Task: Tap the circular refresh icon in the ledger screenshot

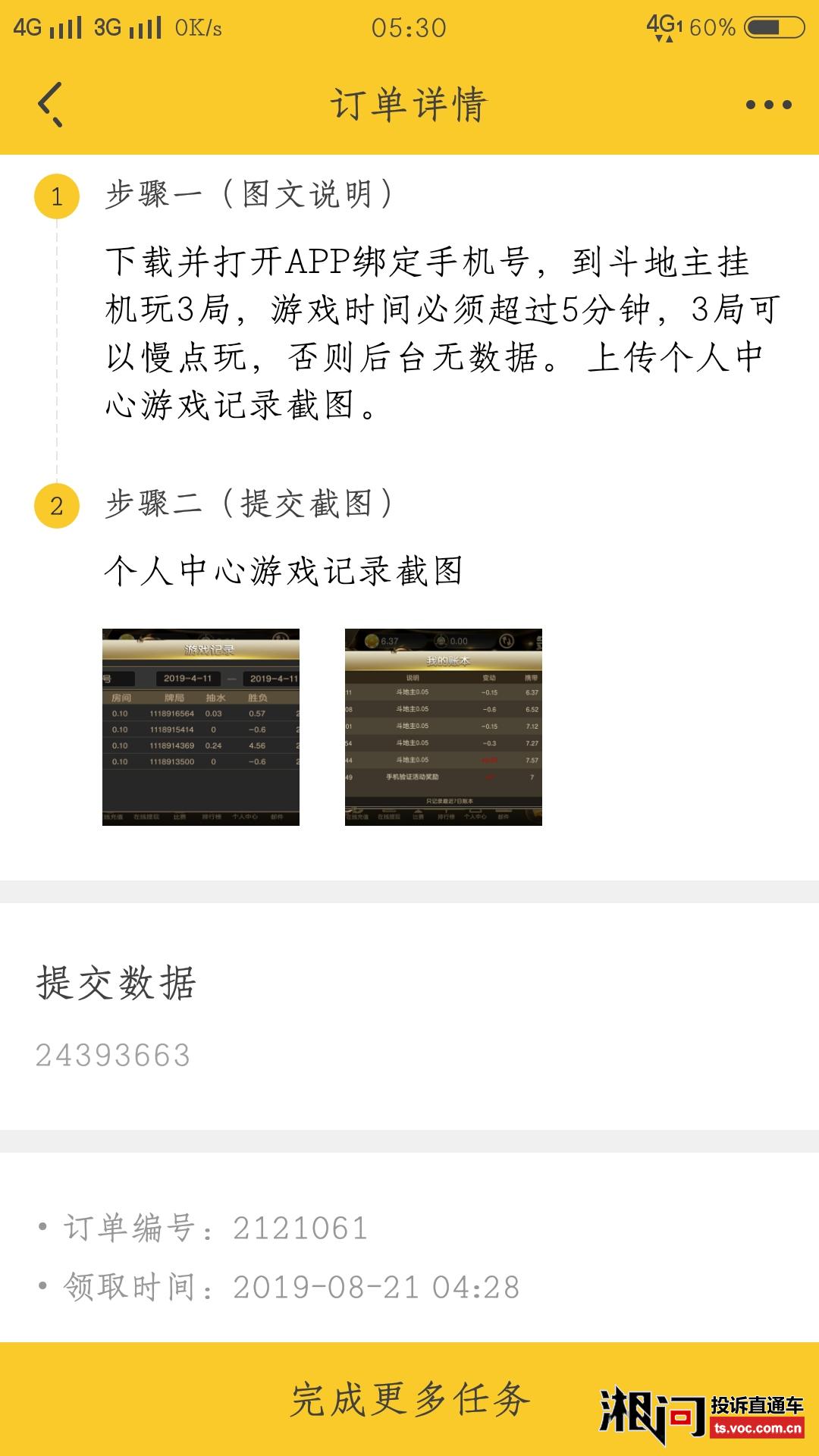Action: (x=504, y=641)
